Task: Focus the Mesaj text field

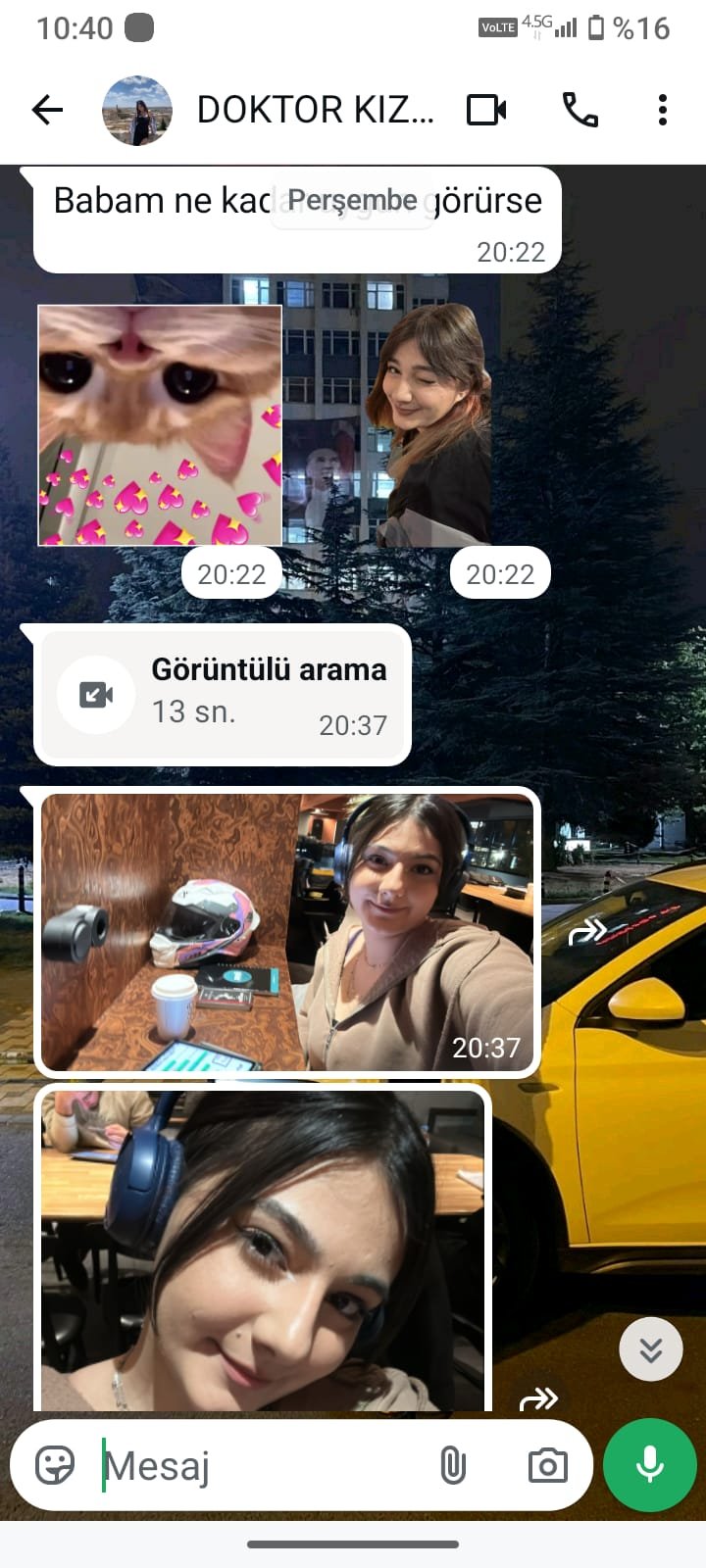Action: point(265,1466)
